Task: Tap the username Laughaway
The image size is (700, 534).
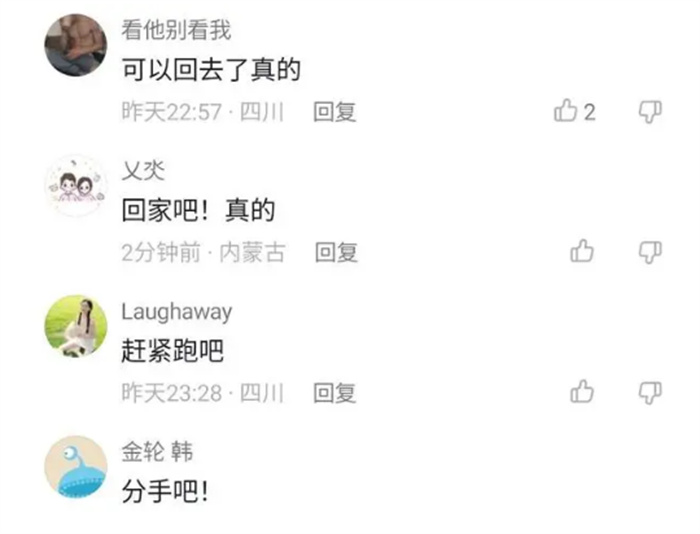Action: click(176, 311)
